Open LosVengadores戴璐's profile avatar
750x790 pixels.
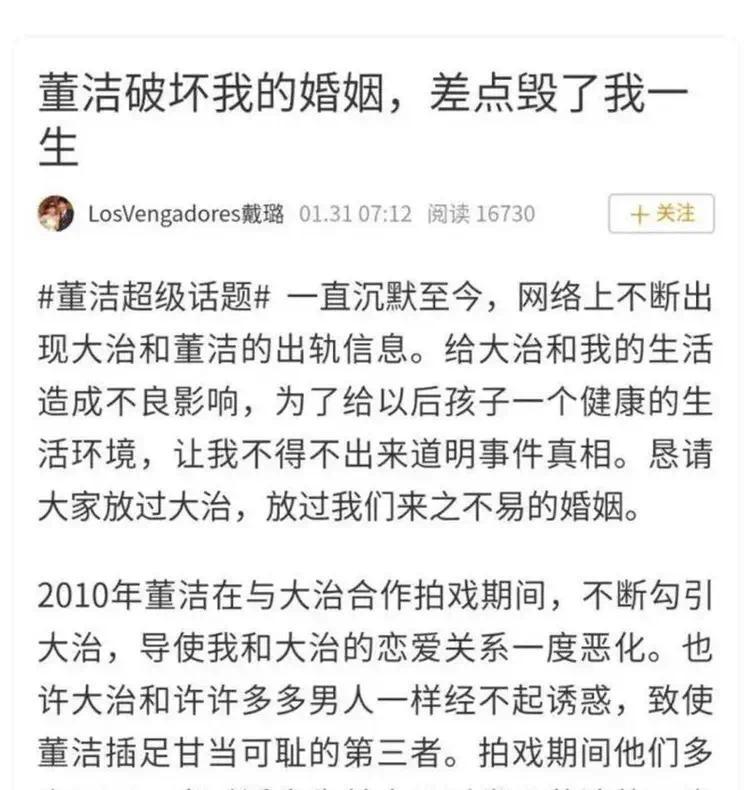56,214
